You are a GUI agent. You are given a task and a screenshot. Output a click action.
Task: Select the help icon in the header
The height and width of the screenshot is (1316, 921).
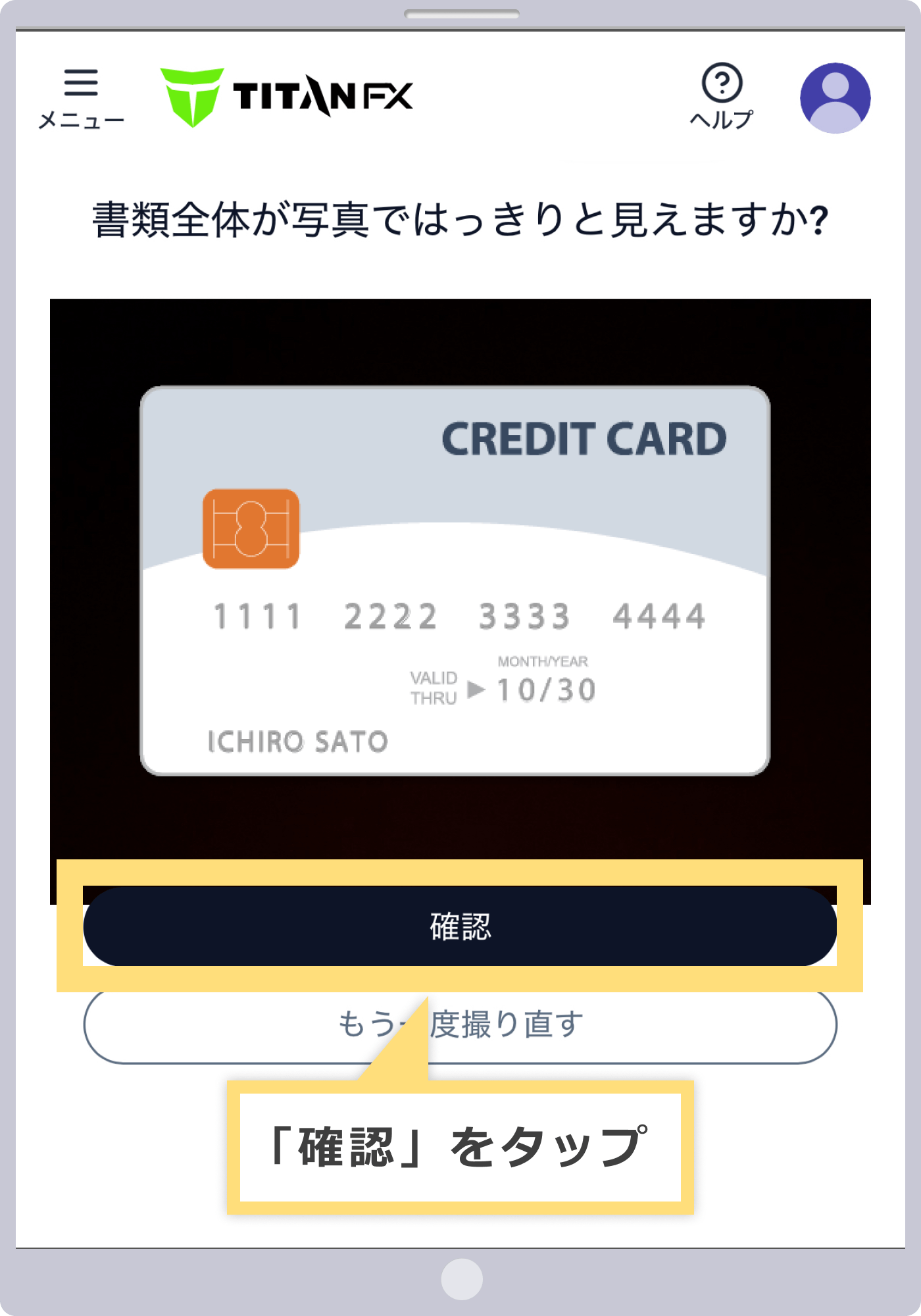[x=722, y=82]
